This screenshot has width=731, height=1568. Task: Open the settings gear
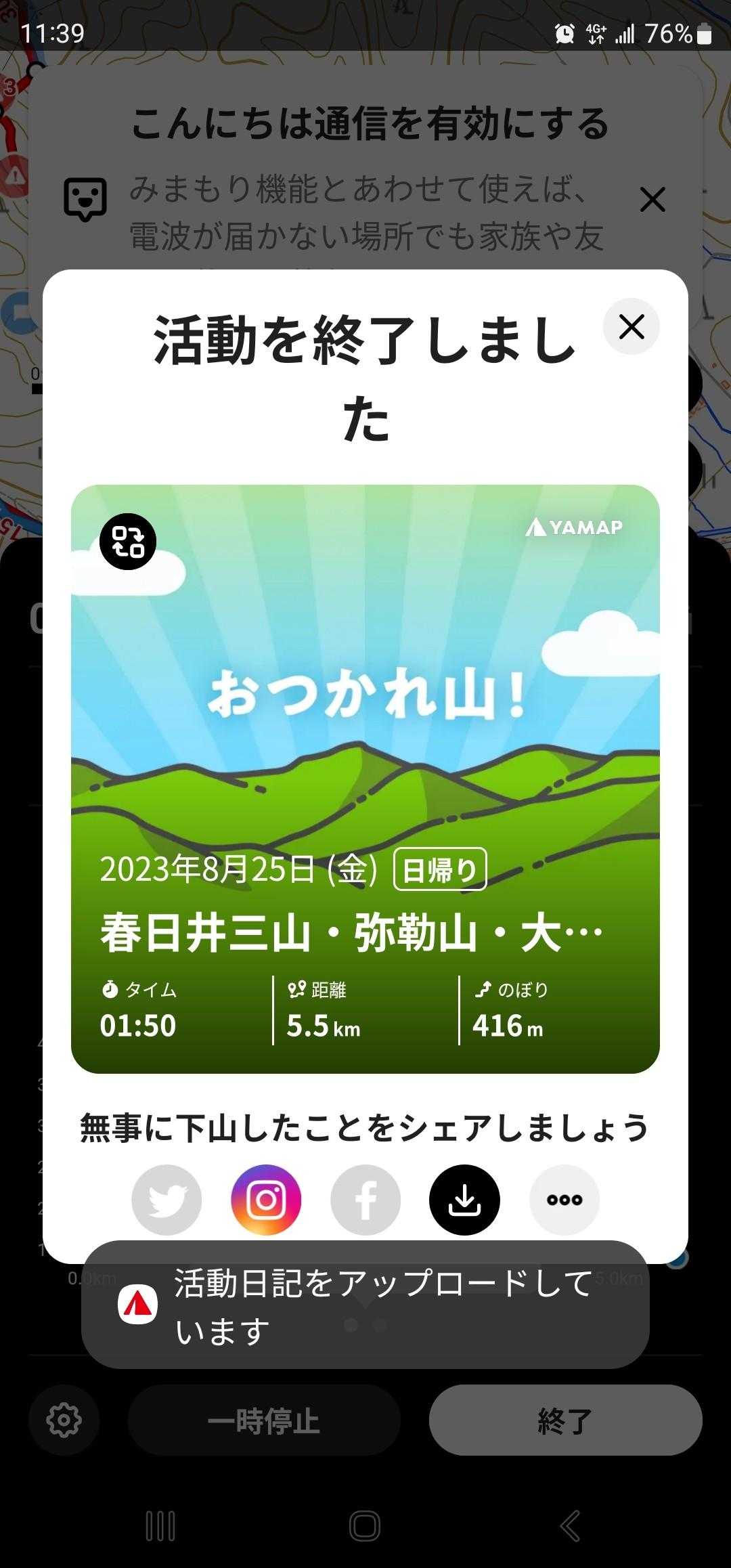(x=64, y=1420)
